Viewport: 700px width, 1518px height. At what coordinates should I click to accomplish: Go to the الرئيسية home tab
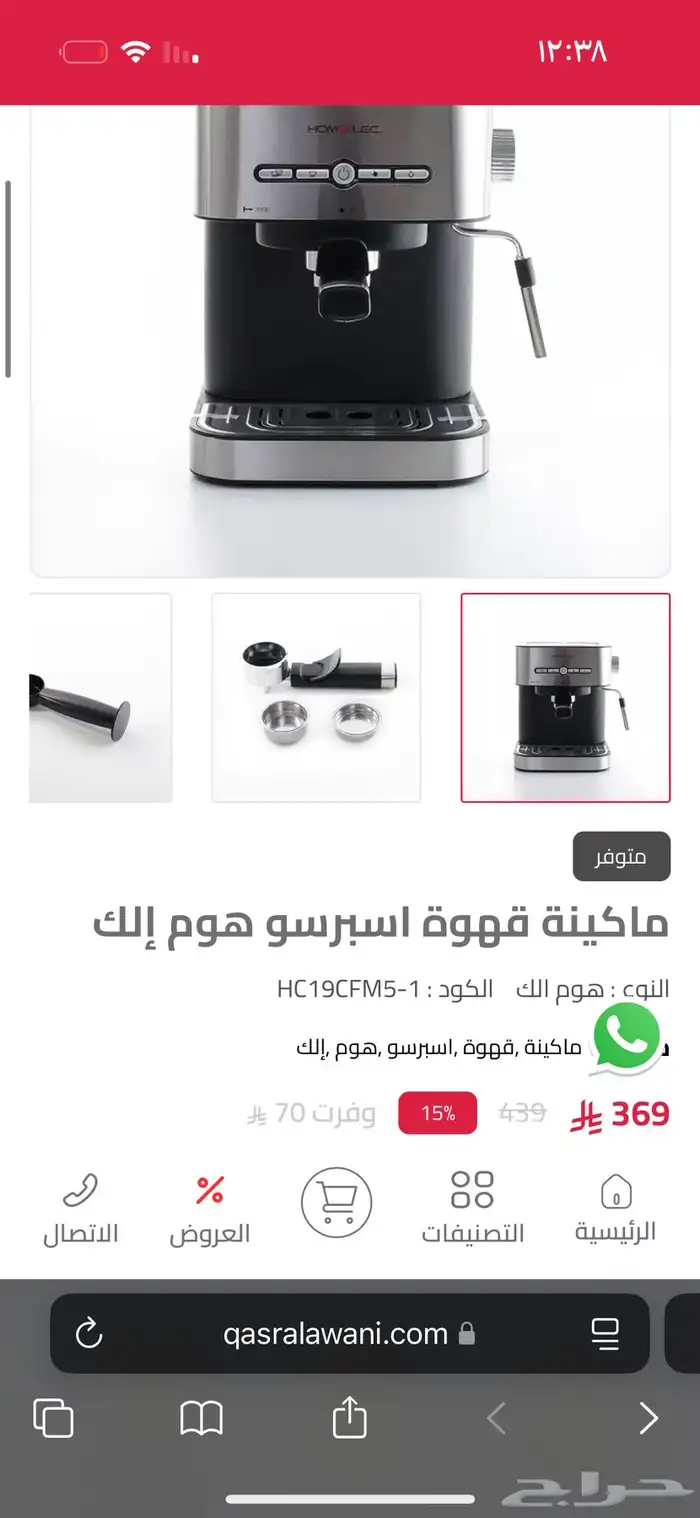615,1208
